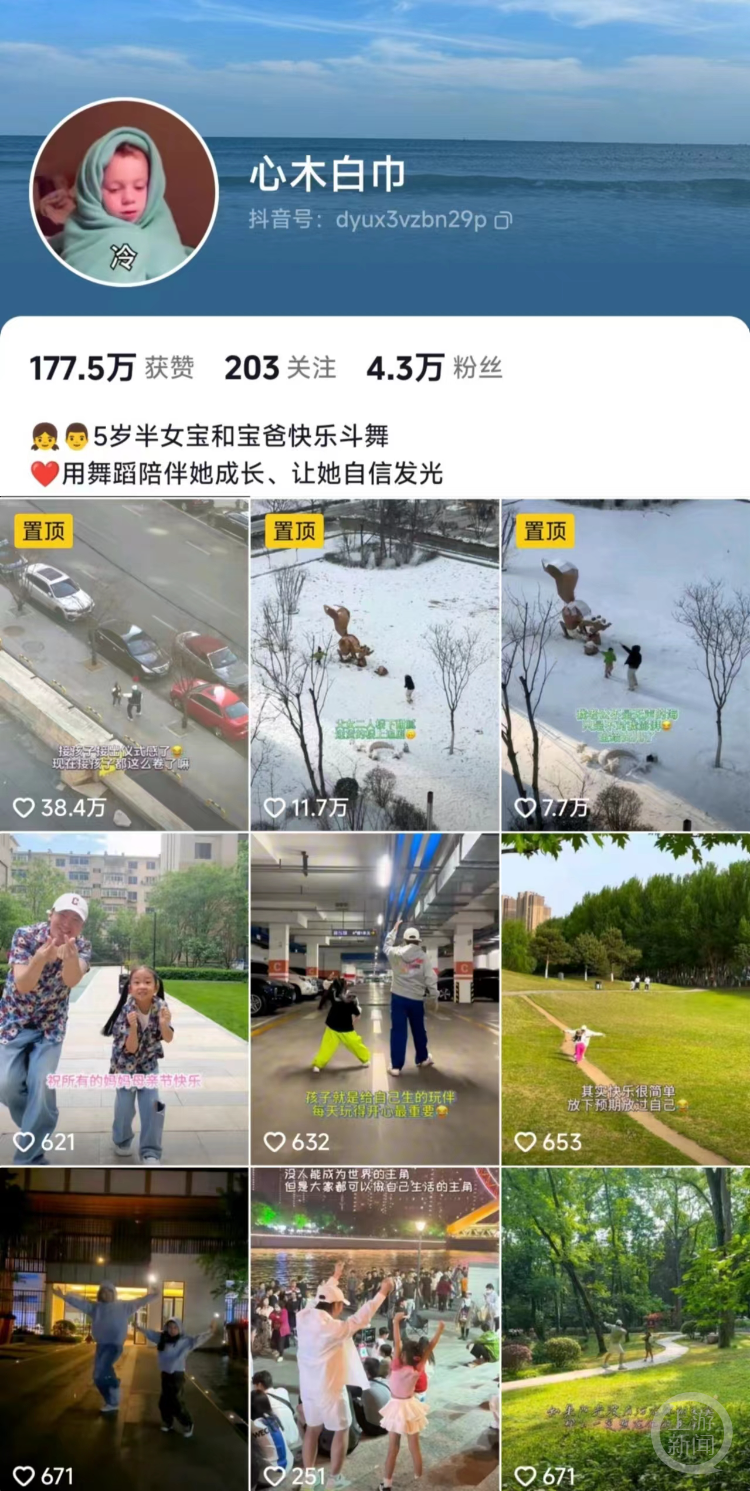750x1491 pixels.
Task: Open the lawn video with 653 likes
Action: 626,998
